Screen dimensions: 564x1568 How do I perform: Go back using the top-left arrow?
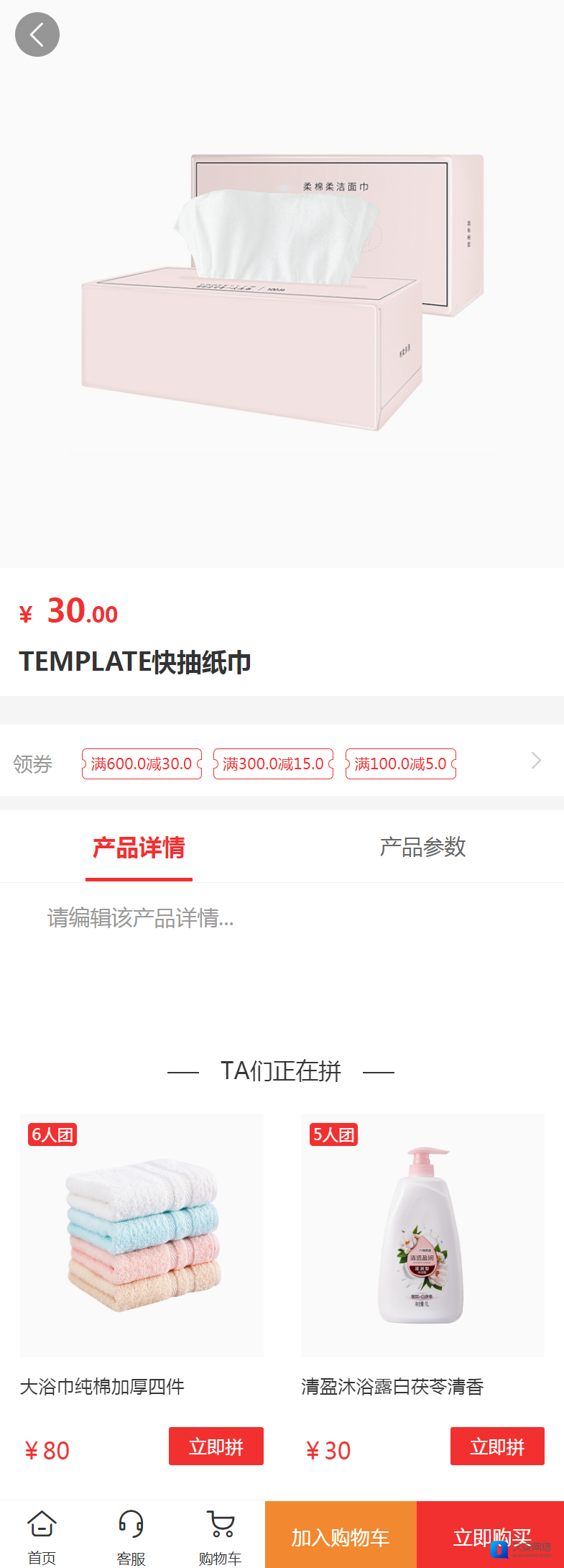pyautogui.click(x=37, y=35)
